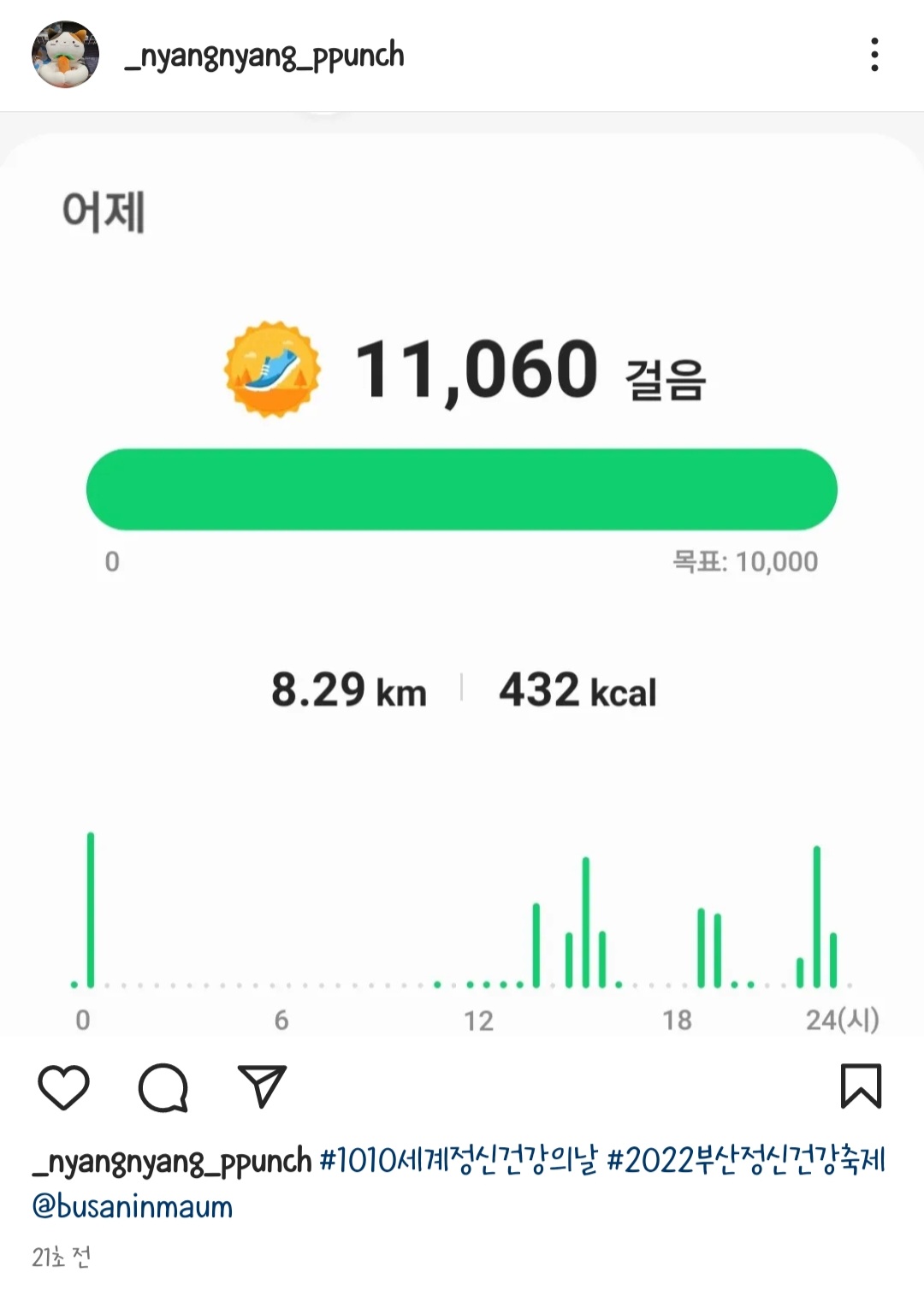Open comments on this post
The width and height of the screenshot is (924, 1302).
163,1086
